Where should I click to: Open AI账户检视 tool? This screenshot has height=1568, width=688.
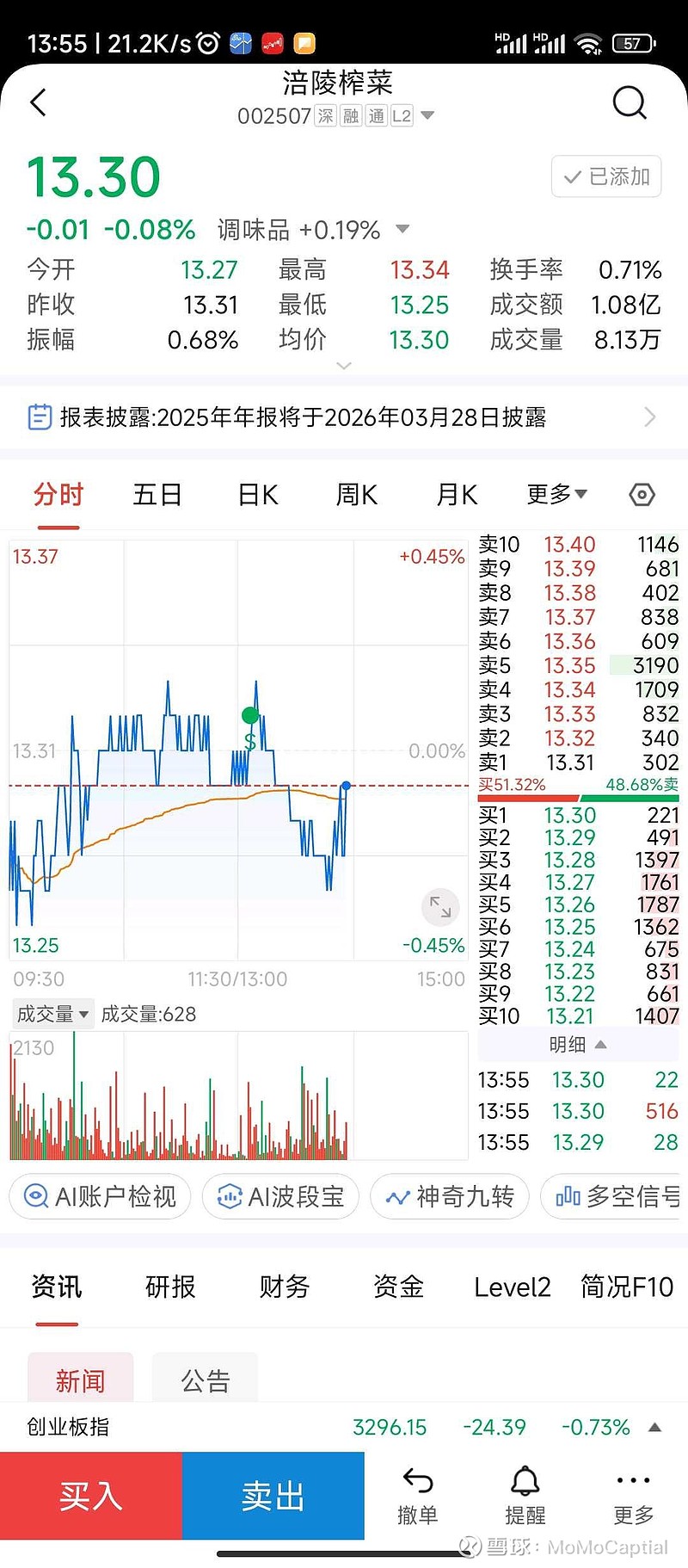click(100, 1196)
